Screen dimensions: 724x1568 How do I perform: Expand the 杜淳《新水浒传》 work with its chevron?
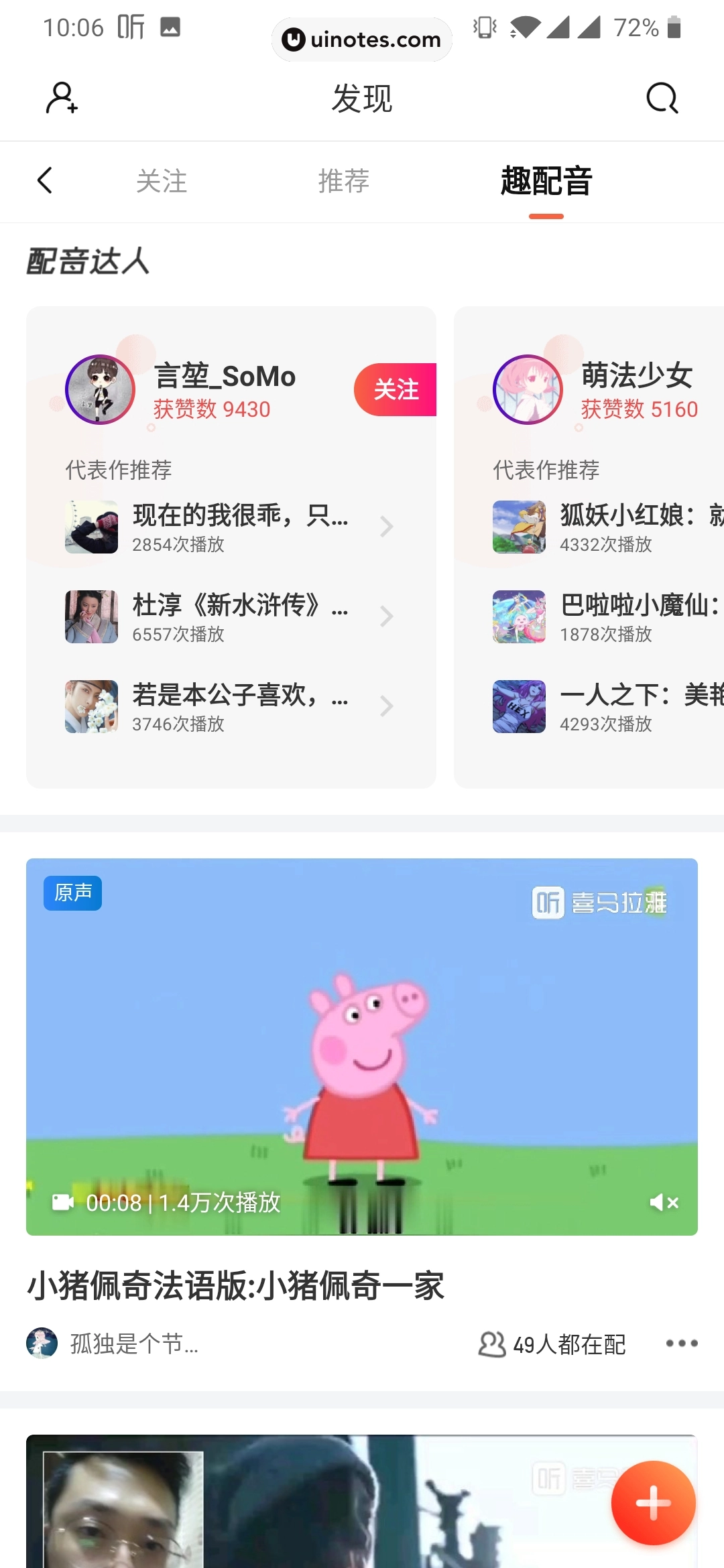click(386, 616)
